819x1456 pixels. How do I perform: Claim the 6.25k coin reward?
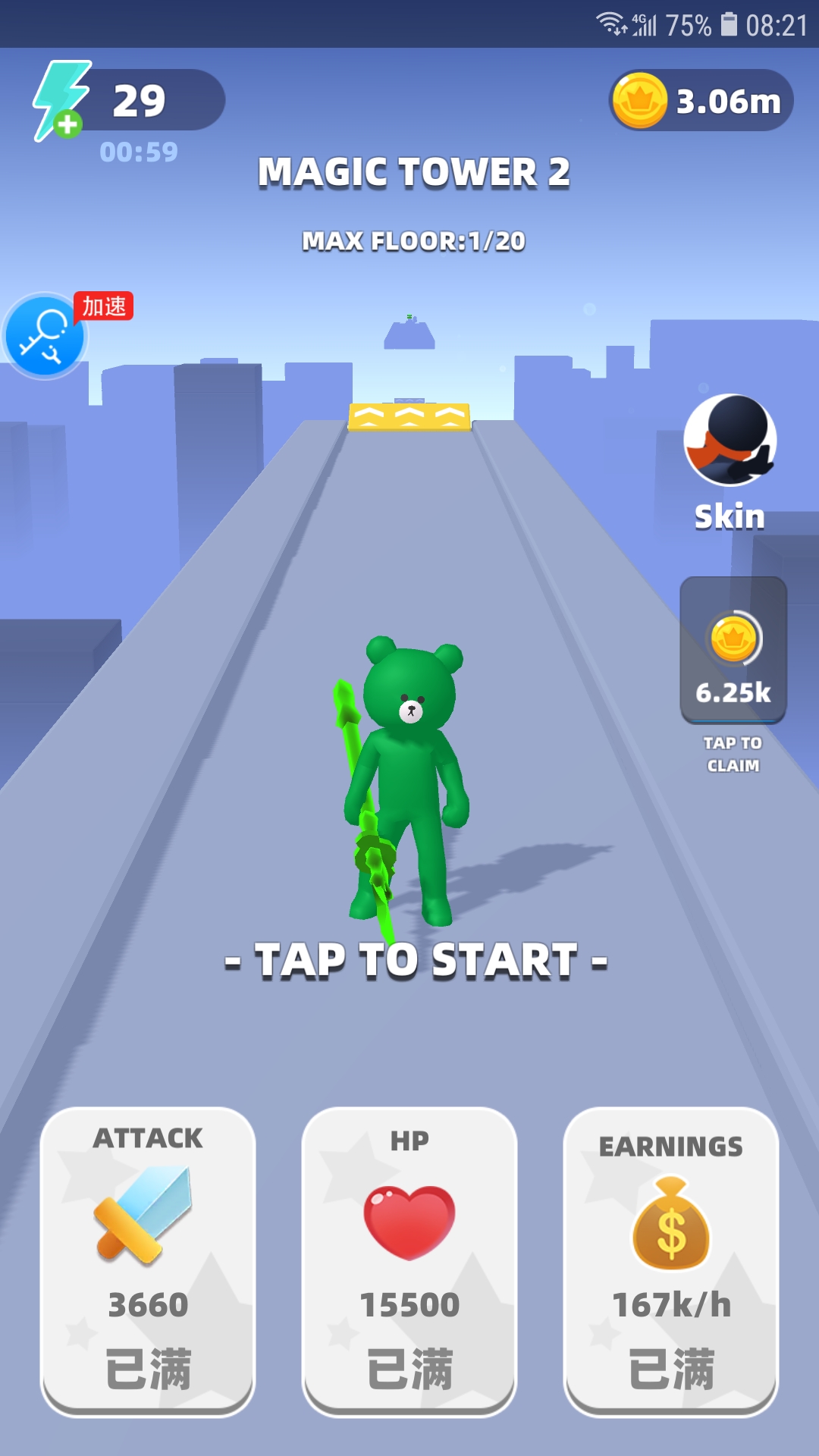[x=733, y=651]
